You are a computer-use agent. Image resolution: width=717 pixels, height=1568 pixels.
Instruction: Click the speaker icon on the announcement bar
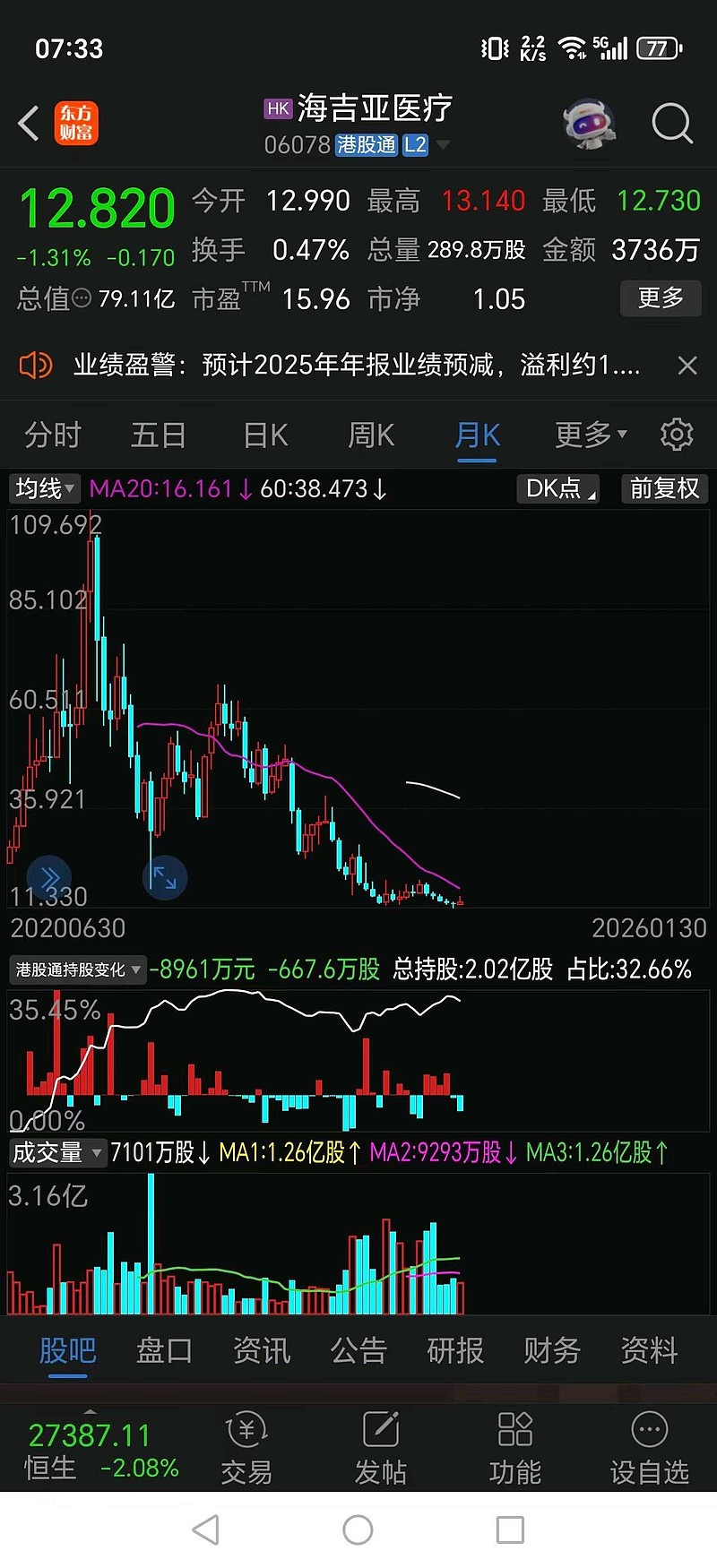tap(36, 366)
